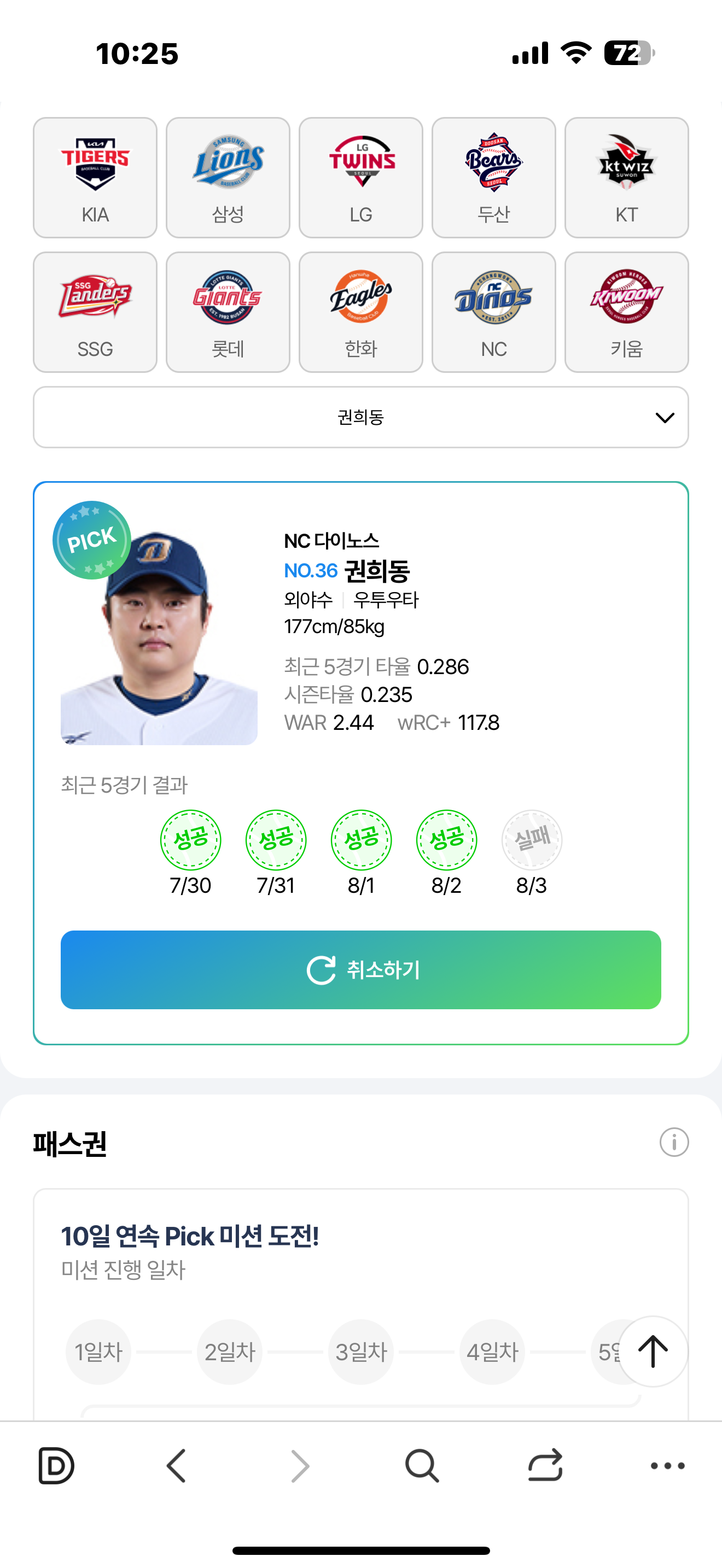722x1568 pixels.
Task: Expand the 권희동 player dropdown
Action: (x=361, y=418)
